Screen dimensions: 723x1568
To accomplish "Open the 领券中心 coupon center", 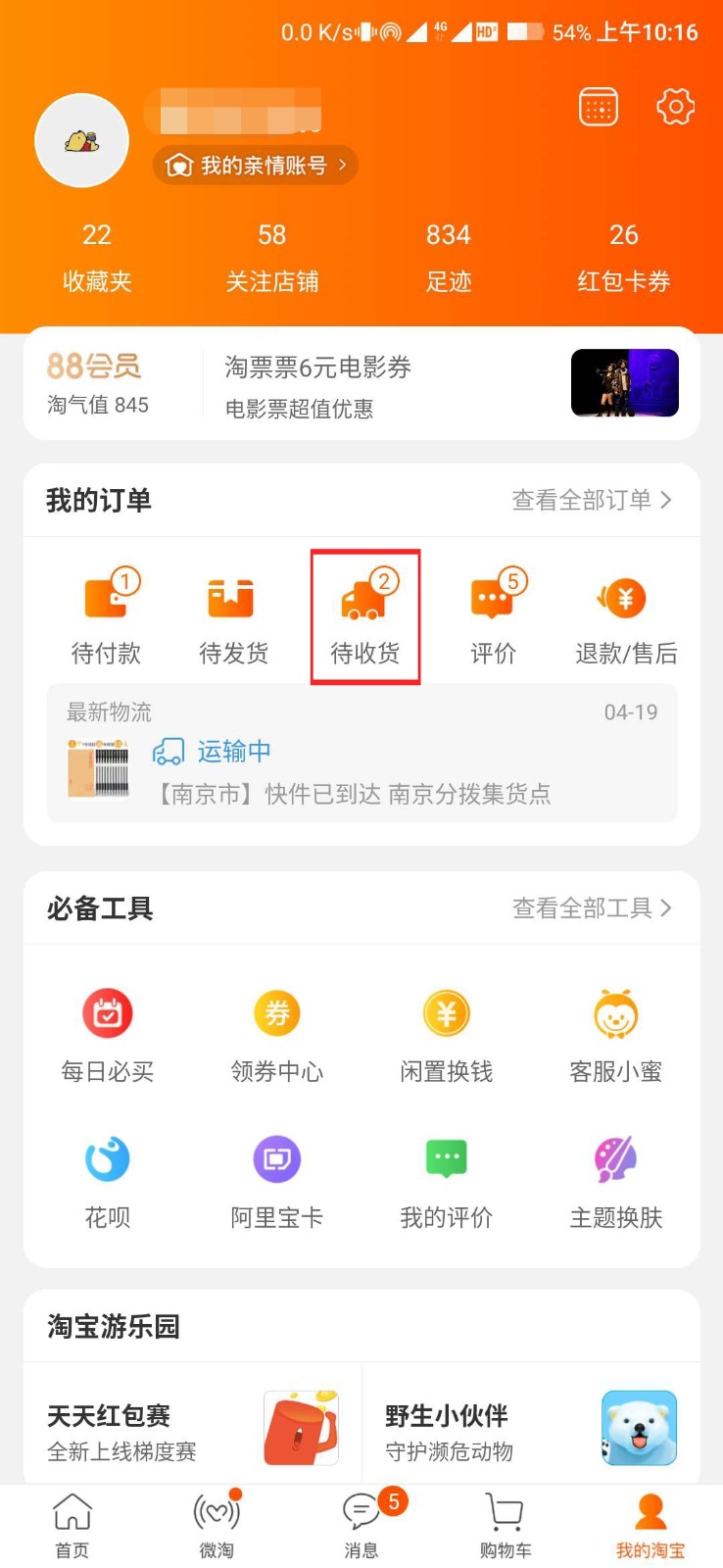I will (x=277, y=1034).
